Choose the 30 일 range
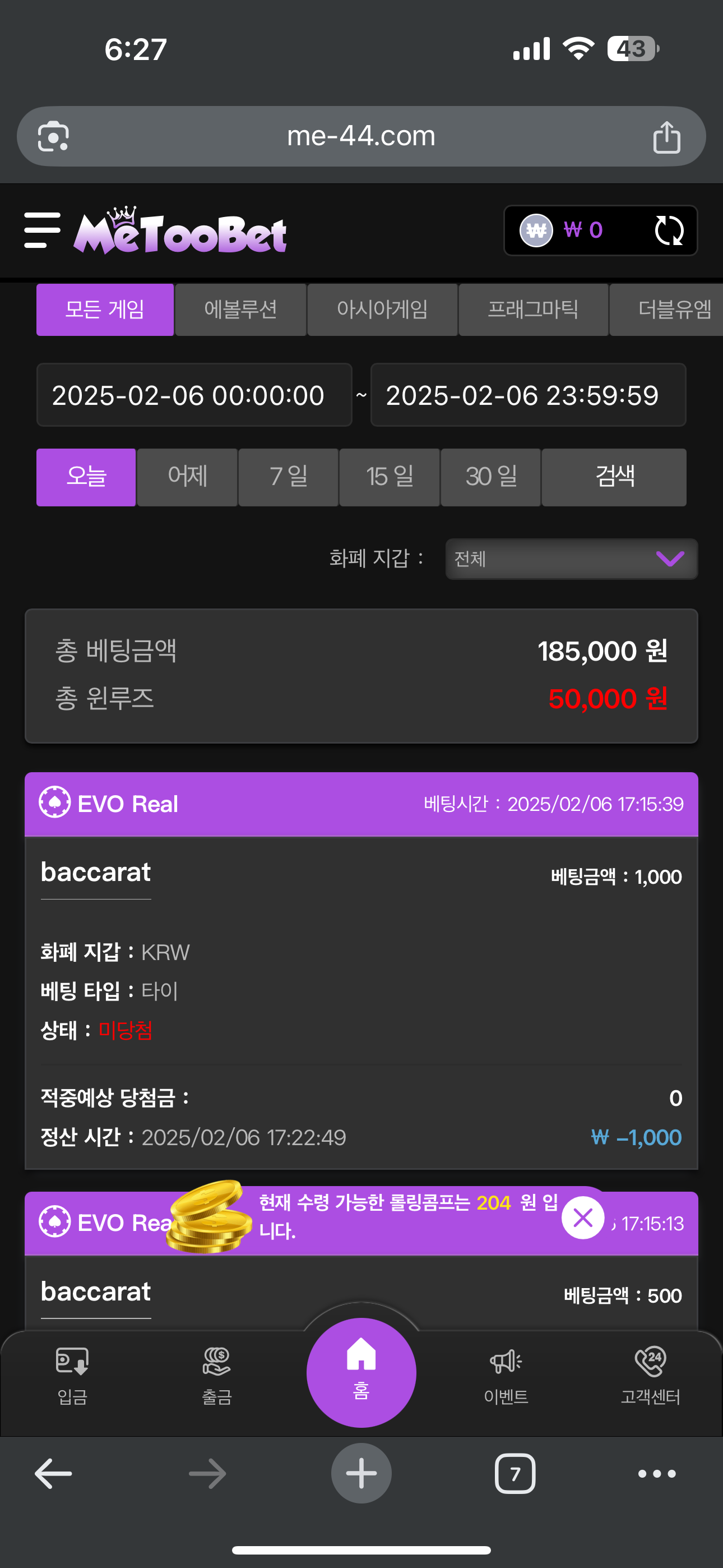This screenshot has height=1568, width=723. pos(490,477)
